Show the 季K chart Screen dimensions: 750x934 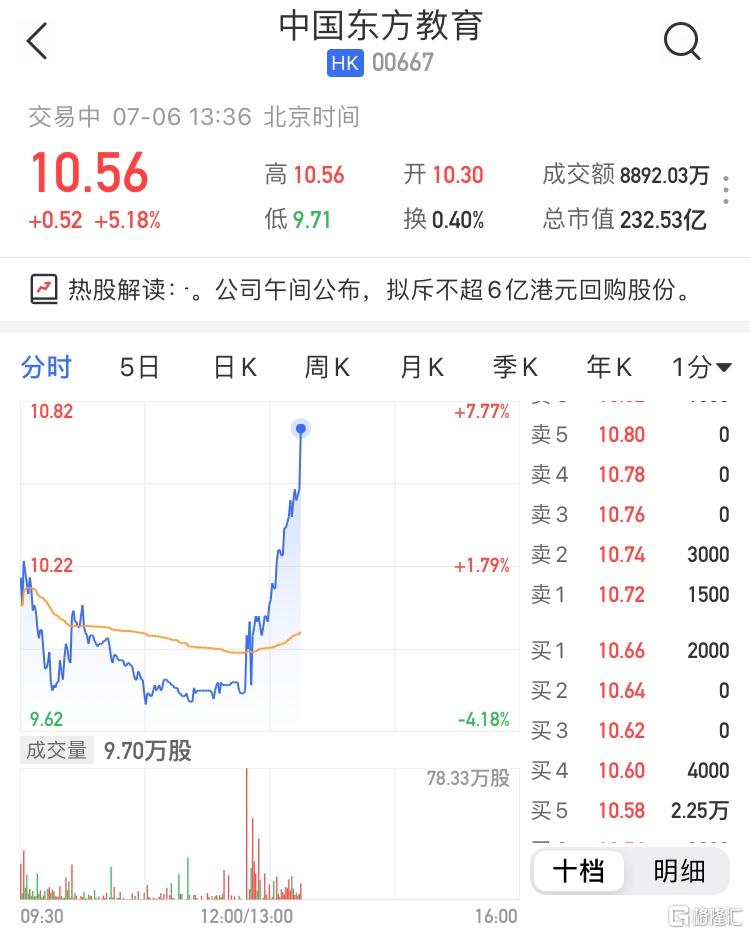pos(515,367)
